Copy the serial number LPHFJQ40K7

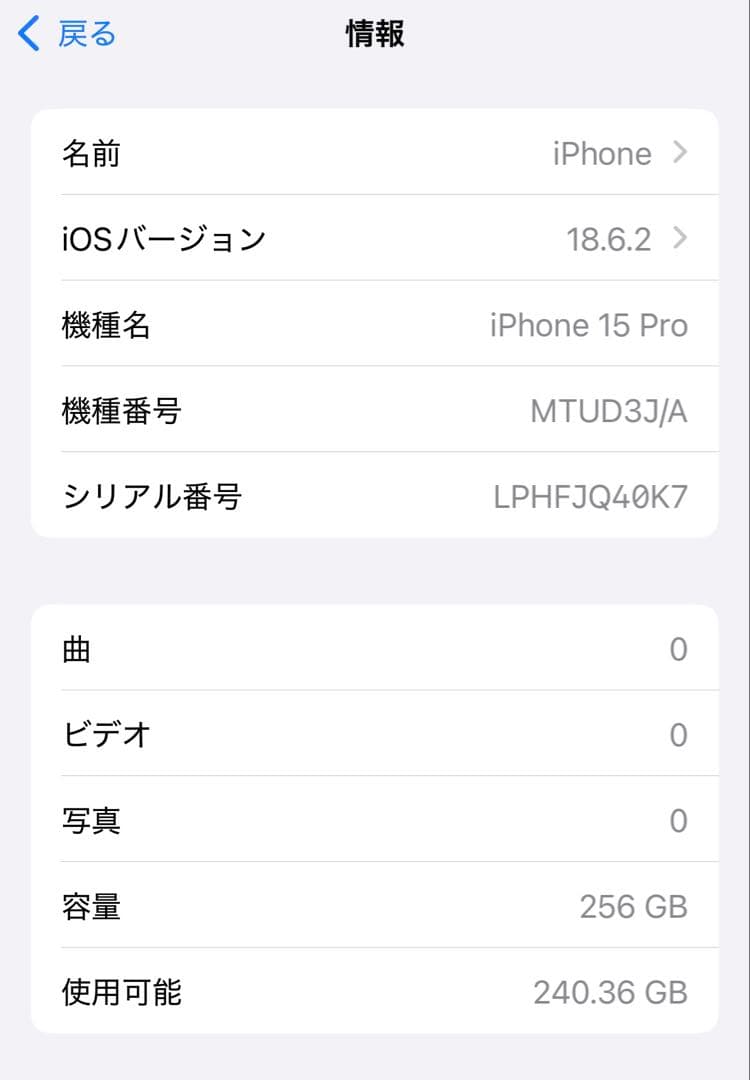coord(589,496)
